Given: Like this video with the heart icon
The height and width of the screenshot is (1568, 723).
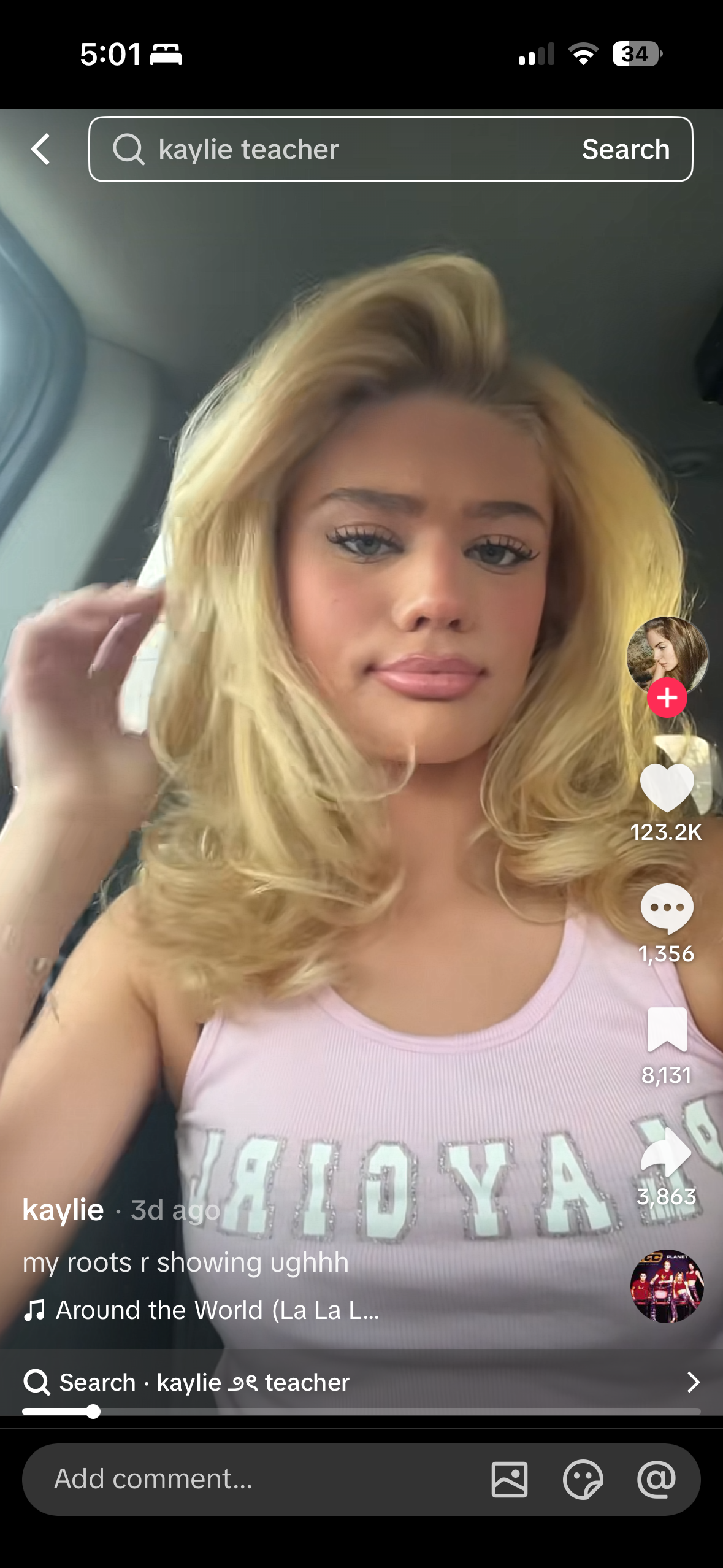Looking at the screenshot, I should [x=667, y=787].
